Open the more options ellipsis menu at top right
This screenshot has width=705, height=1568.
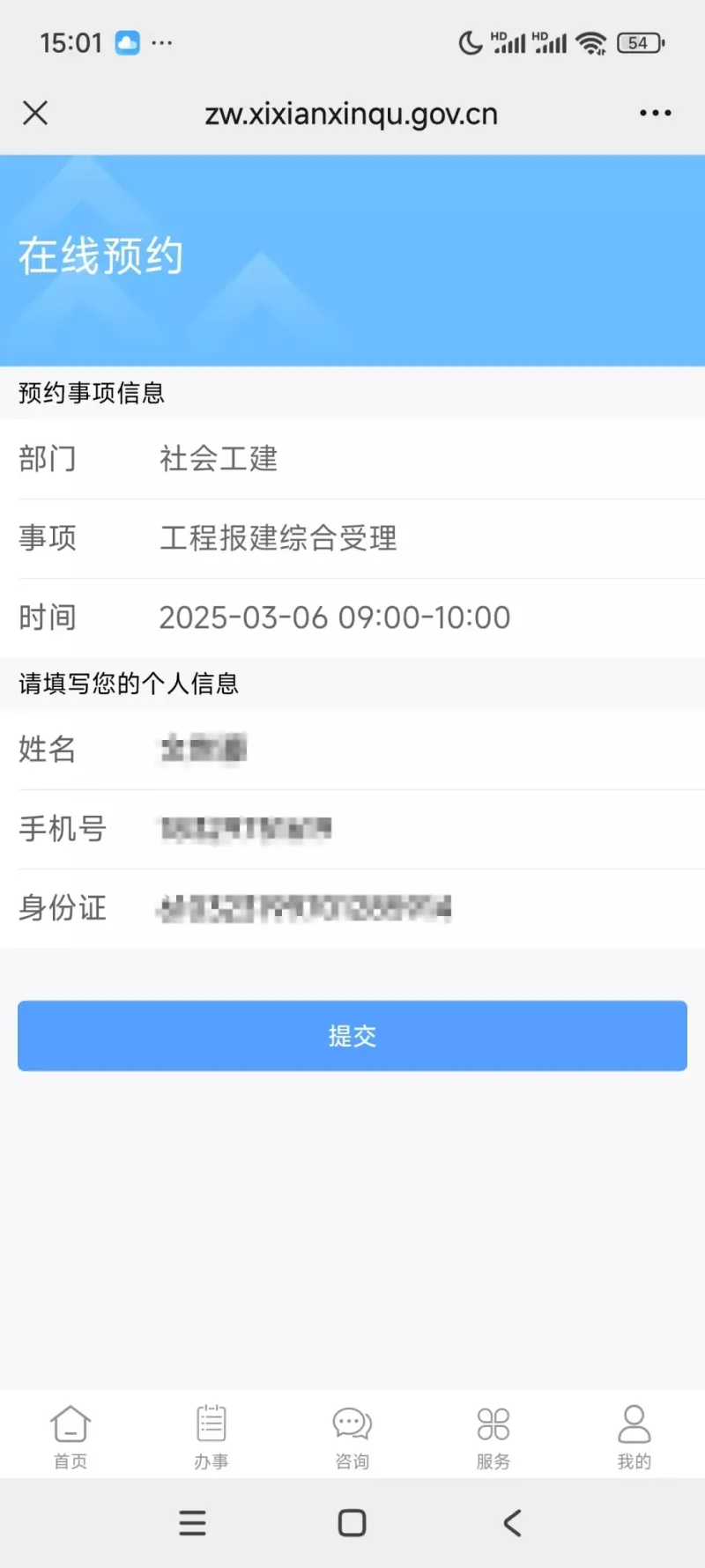[655, 113]
